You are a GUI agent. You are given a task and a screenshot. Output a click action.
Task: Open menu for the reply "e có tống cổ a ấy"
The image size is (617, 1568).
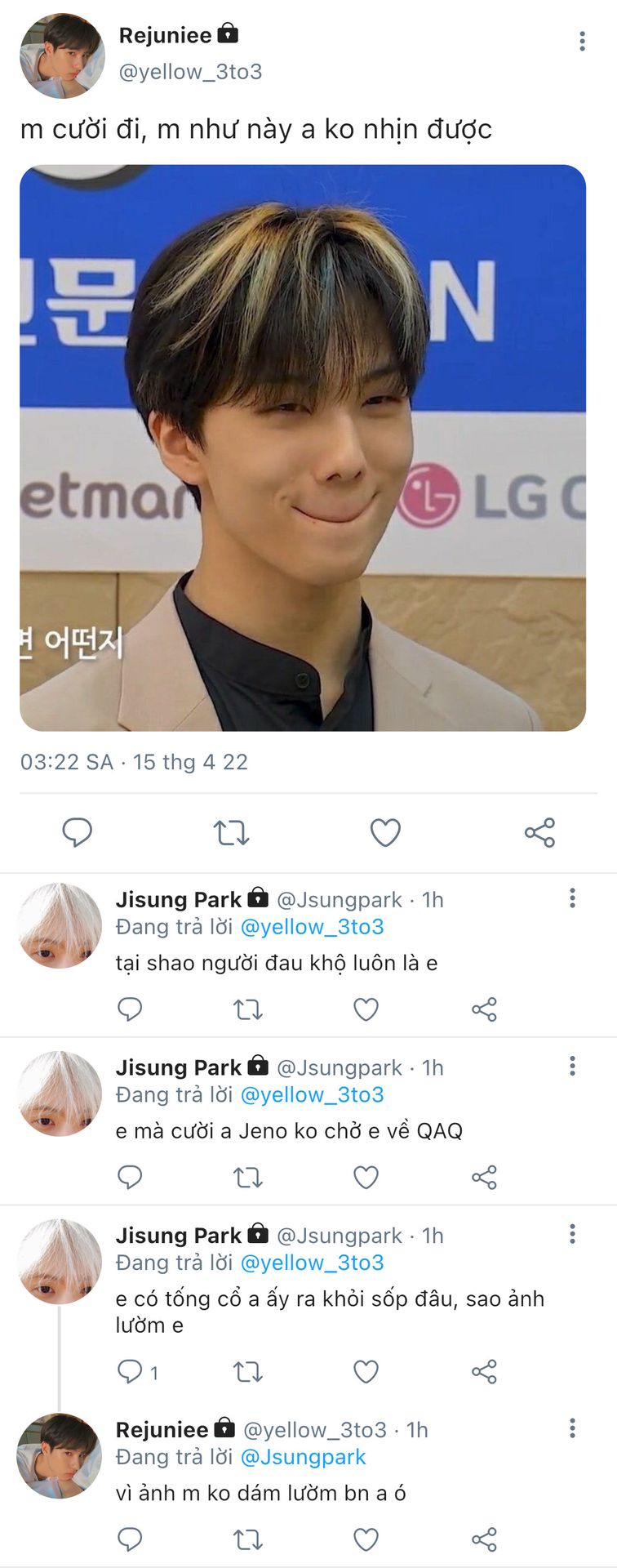(x=572, y=1234)
